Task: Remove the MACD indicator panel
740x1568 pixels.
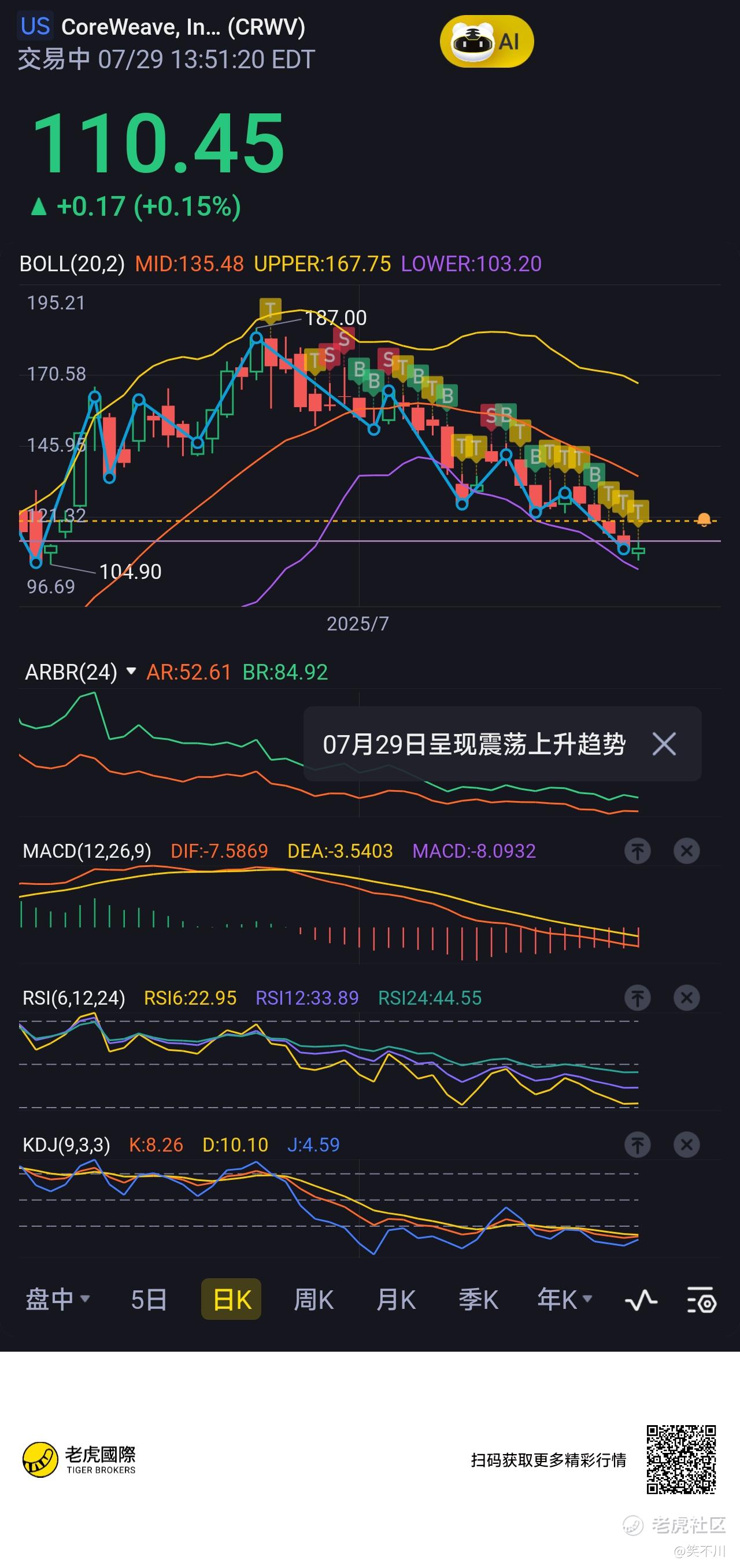Action: (686, 851)
